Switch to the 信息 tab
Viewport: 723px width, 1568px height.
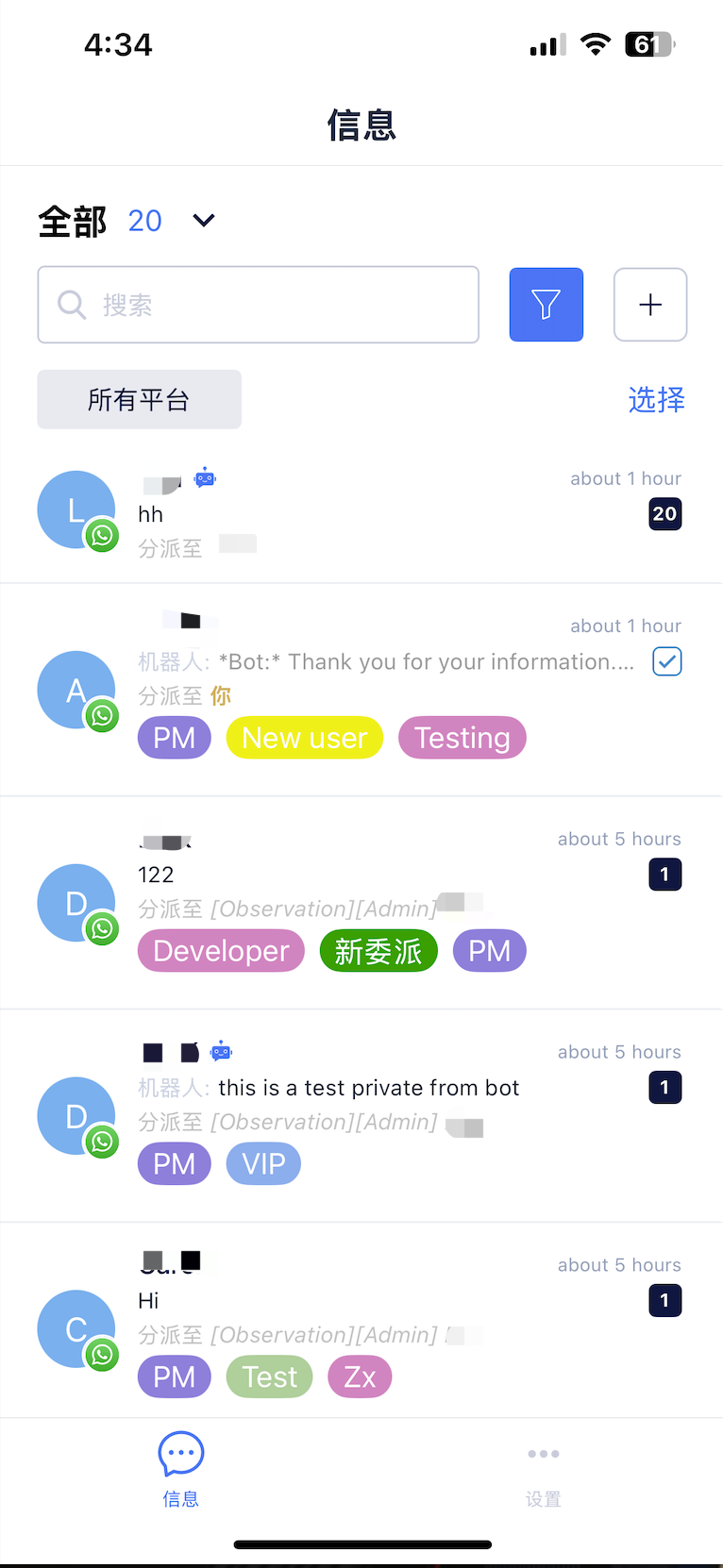[x=180, y=1472]
